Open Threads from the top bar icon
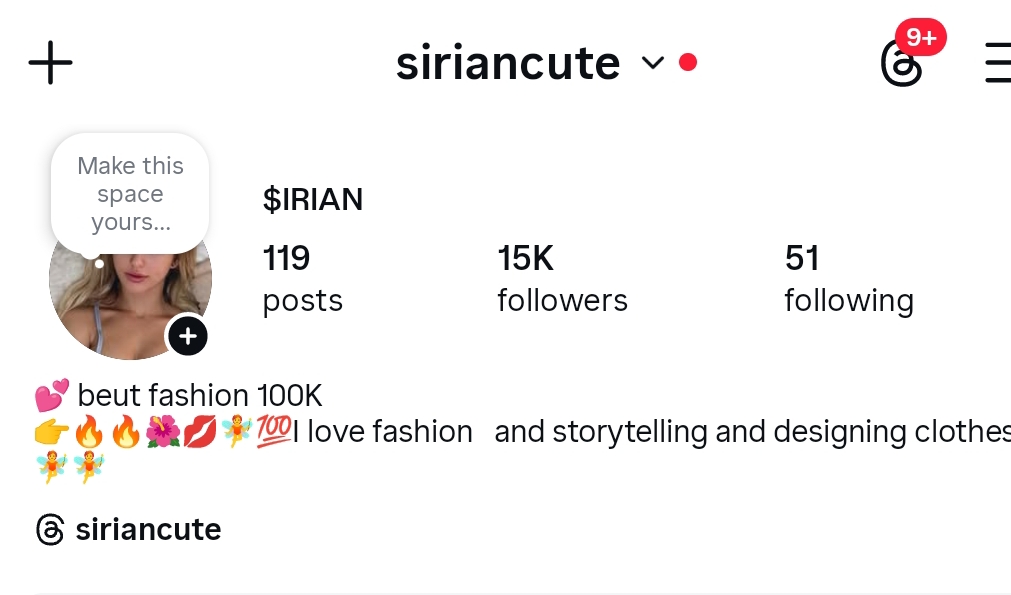The width and height of the screenshot is (1011, 595). click(901, 63)
